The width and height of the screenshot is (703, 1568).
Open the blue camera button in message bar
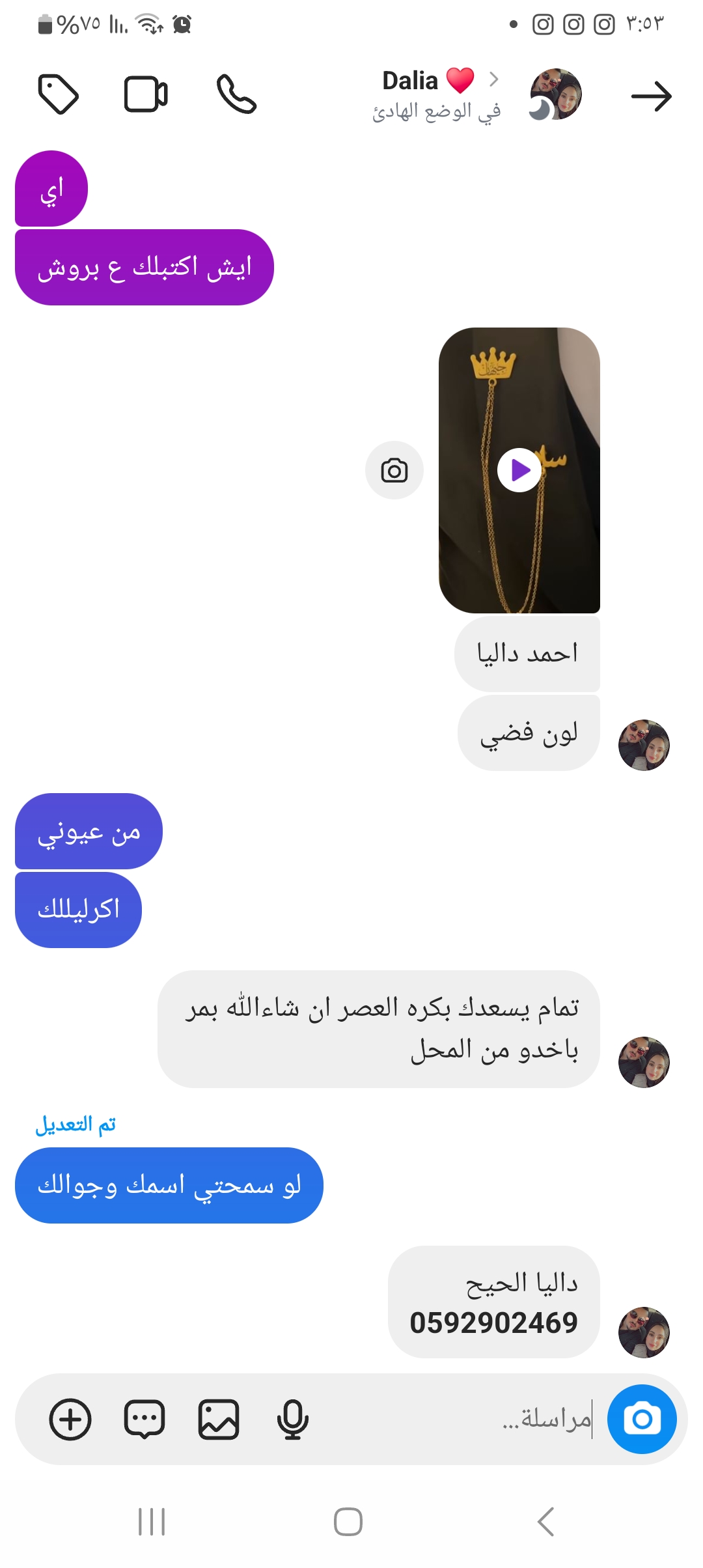point(642,1419)
